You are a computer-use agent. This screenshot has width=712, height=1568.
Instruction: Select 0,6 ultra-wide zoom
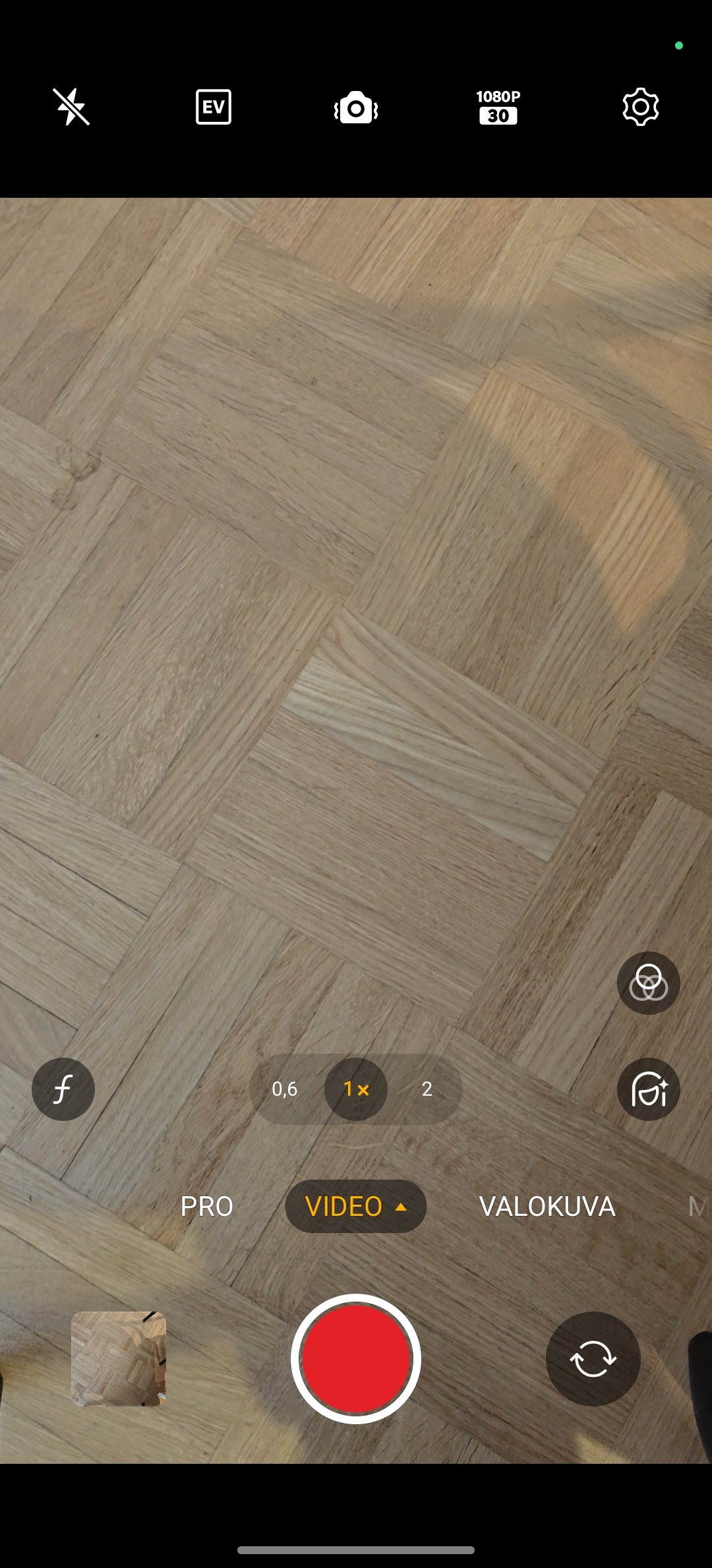click(x=285, y=1089)
